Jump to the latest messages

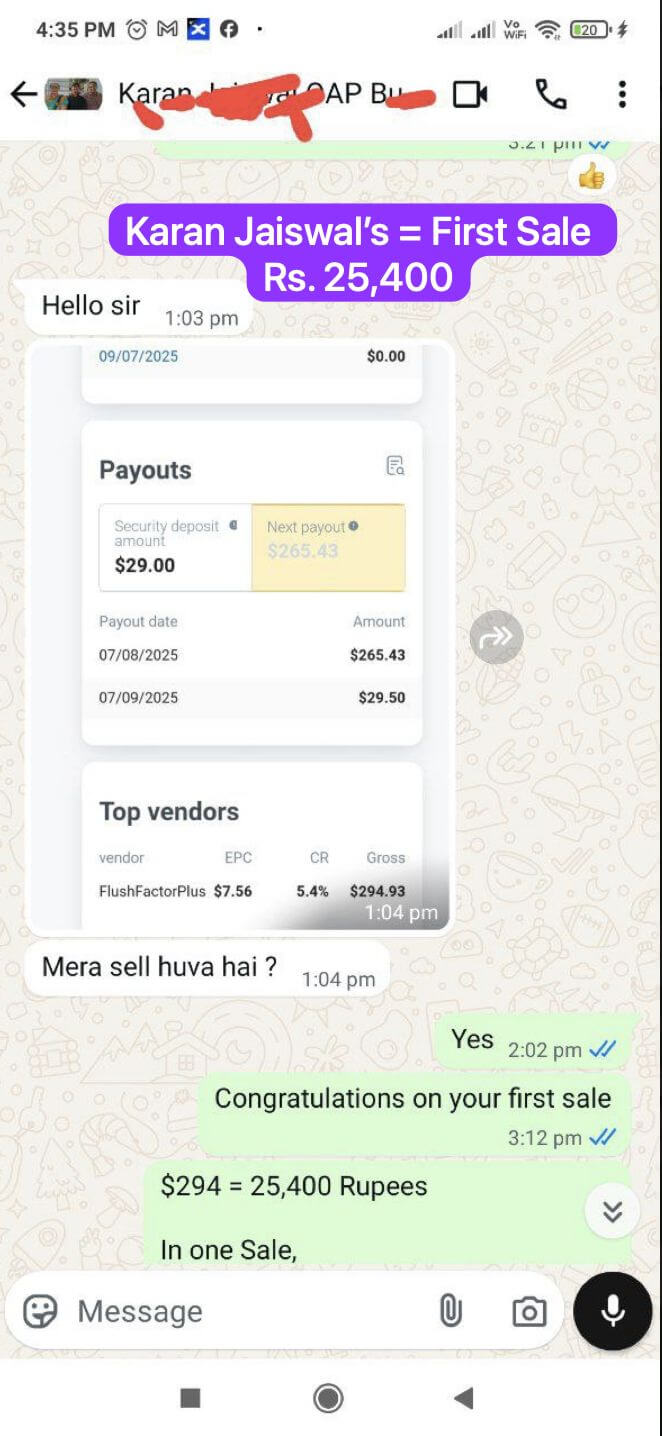tap(612, 1212)
